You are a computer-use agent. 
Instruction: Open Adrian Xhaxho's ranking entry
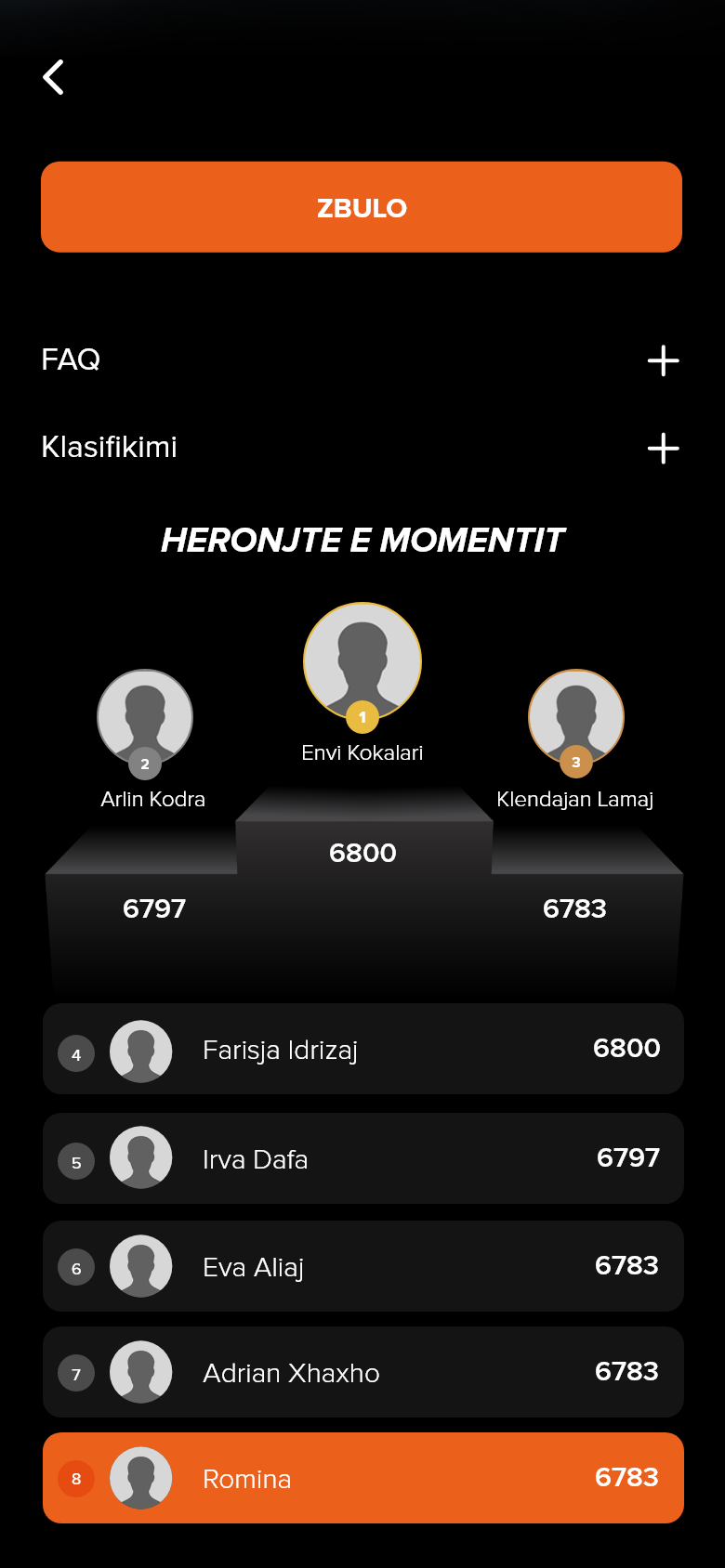pos(362,1372)
